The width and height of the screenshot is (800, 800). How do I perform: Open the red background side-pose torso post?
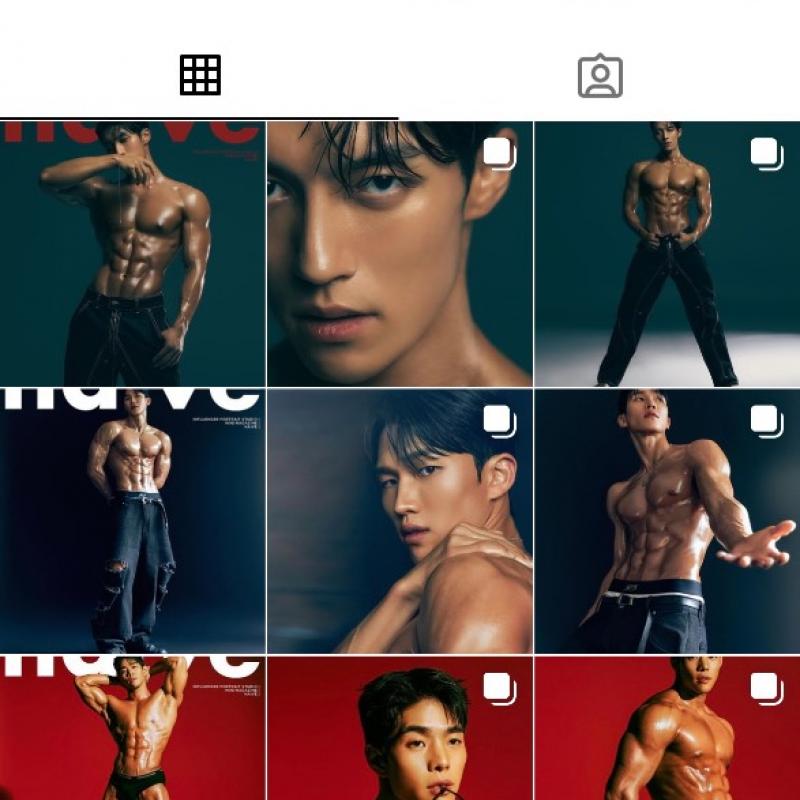667,728
